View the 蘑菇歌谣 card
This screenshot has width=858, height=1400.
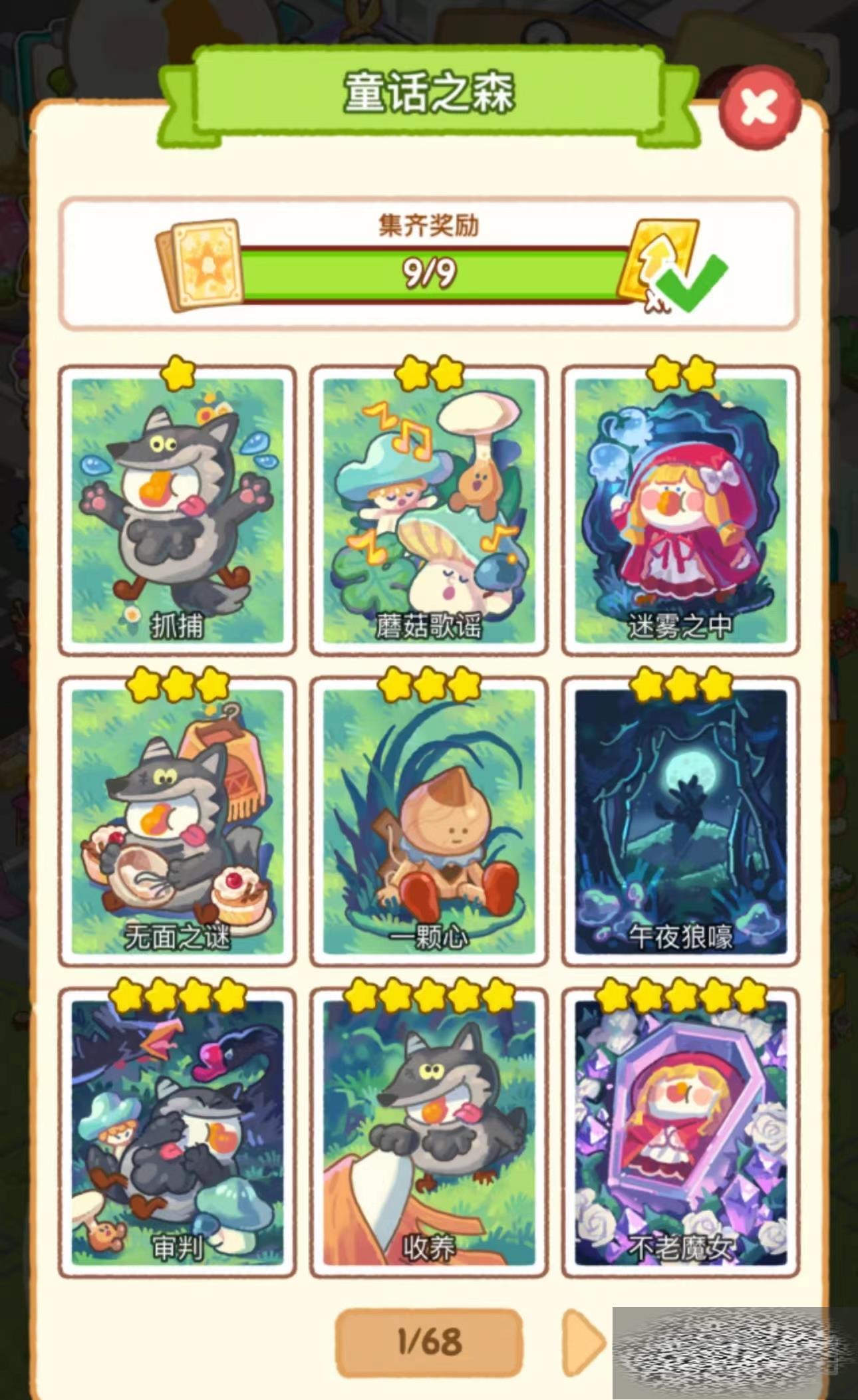point(429,510)
